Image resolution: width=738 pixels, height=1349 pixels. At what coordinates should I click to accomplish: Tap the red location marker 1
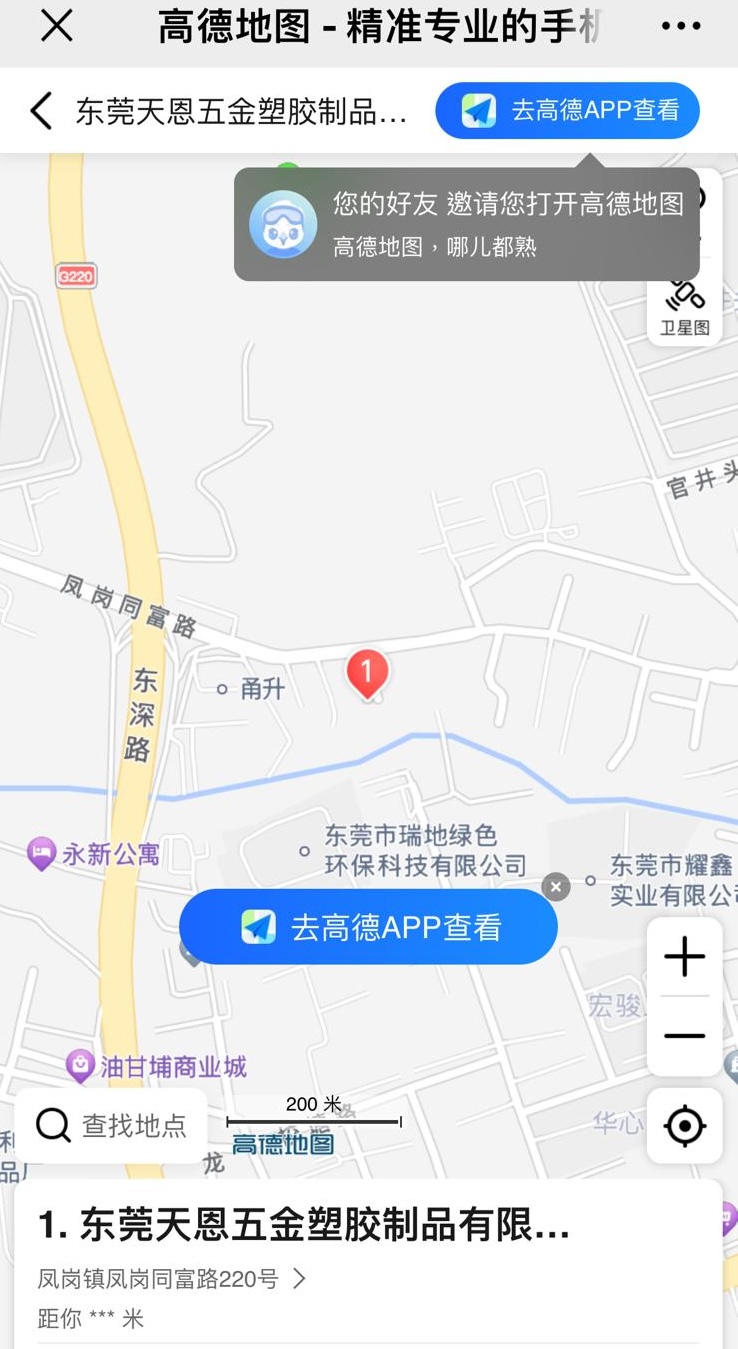click(x=367, y=672)
